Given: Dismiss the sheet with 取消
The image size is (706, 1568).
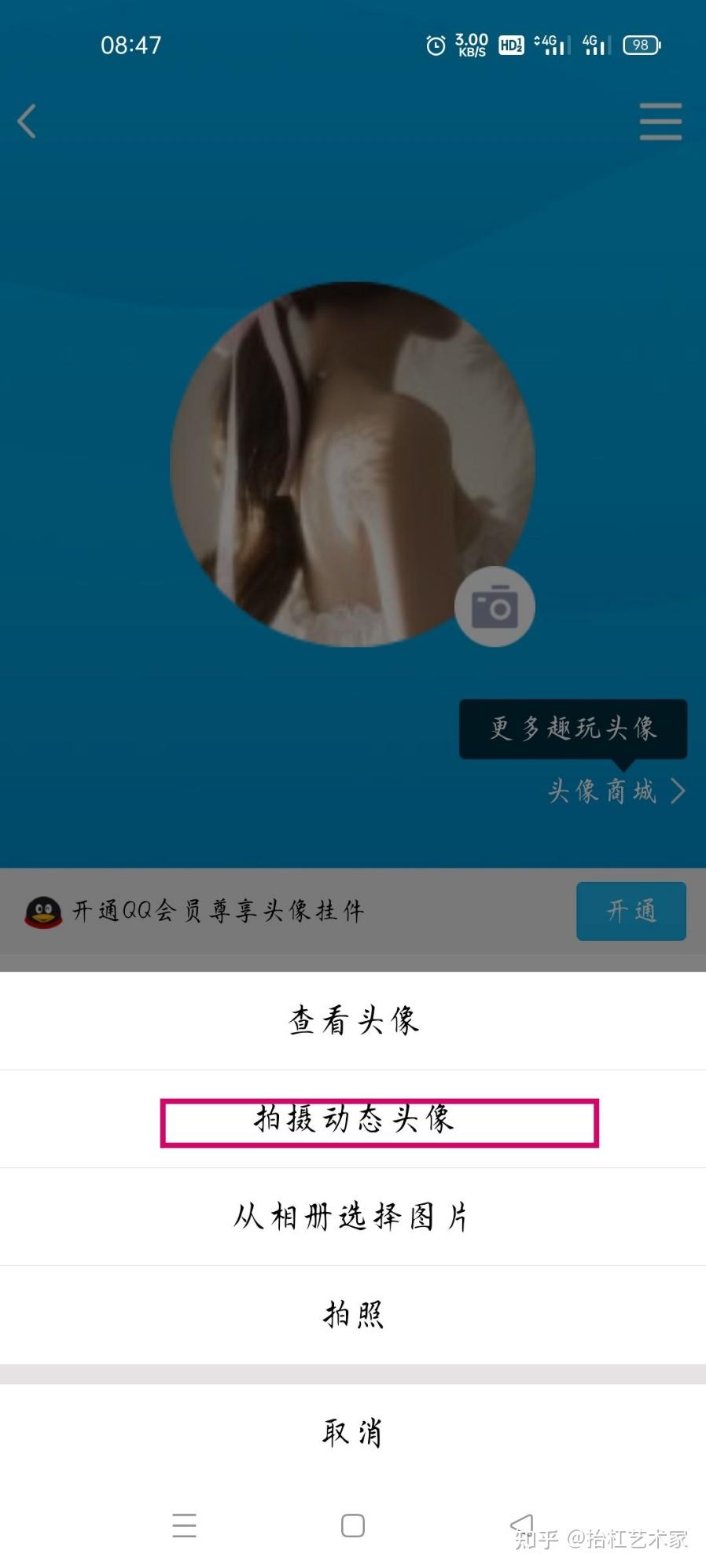Looking at the screenshot, I should [x=353, y=1432].
